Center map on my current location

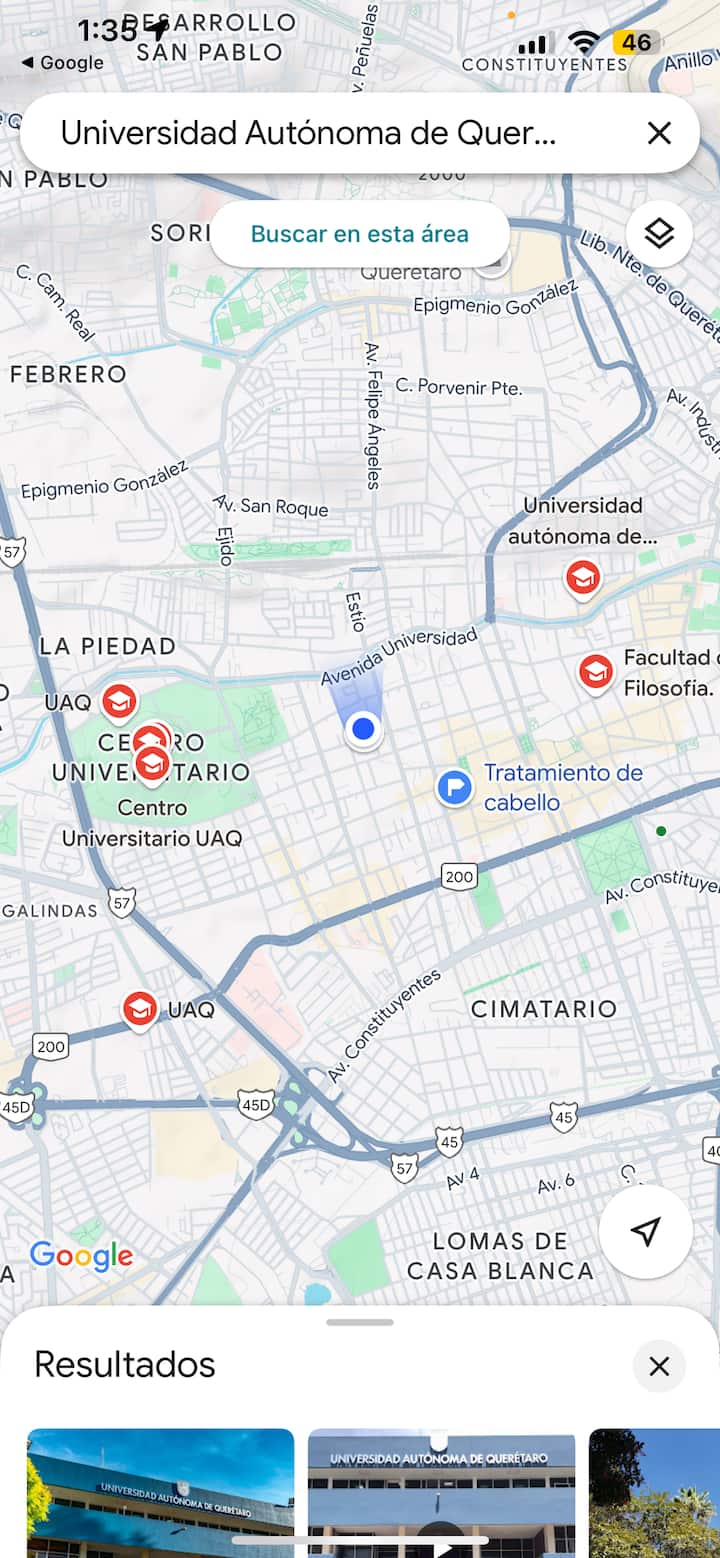coord(646,1231)
